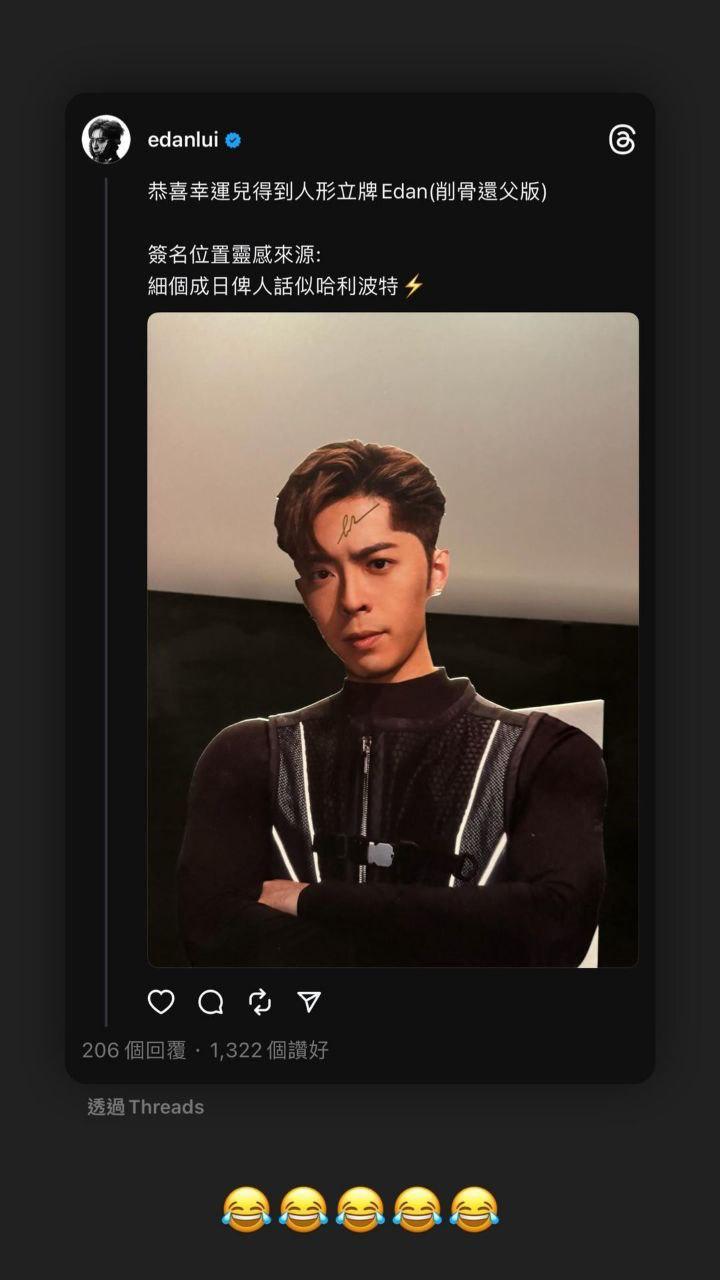This screenshot has height=1280, width=720.
Task: Click the middle laughing emoji
Action: click(359, 1210)
